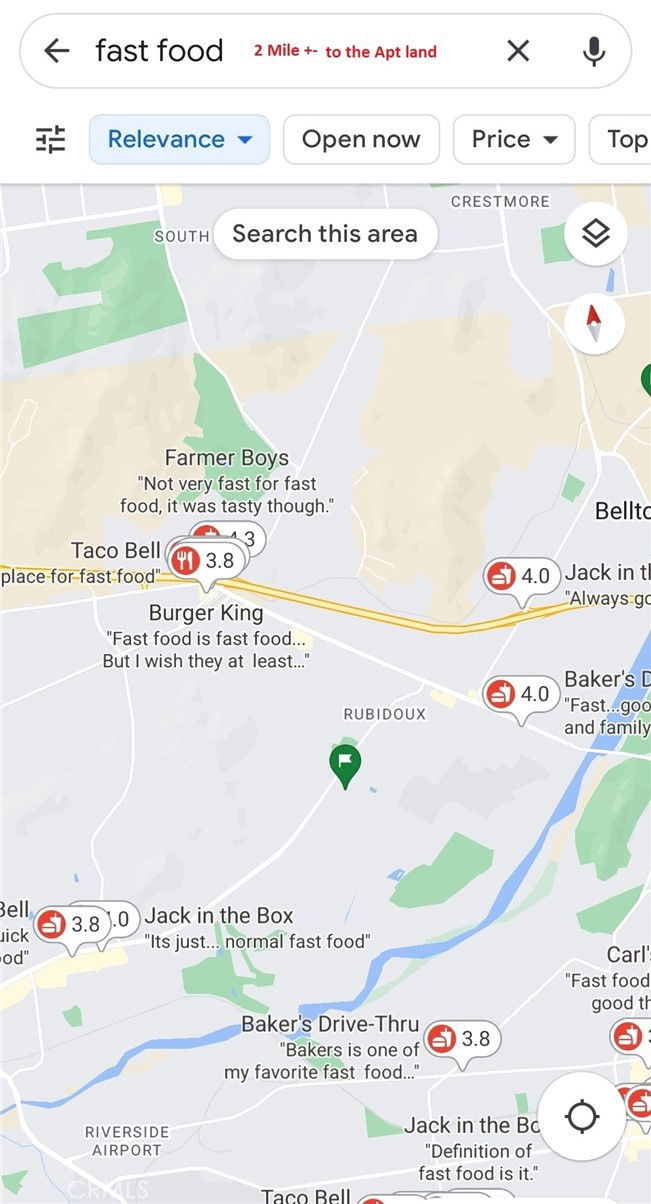The image size is (651, 1204).
Task: Open the map layers selector
Action: pos(595,234)
